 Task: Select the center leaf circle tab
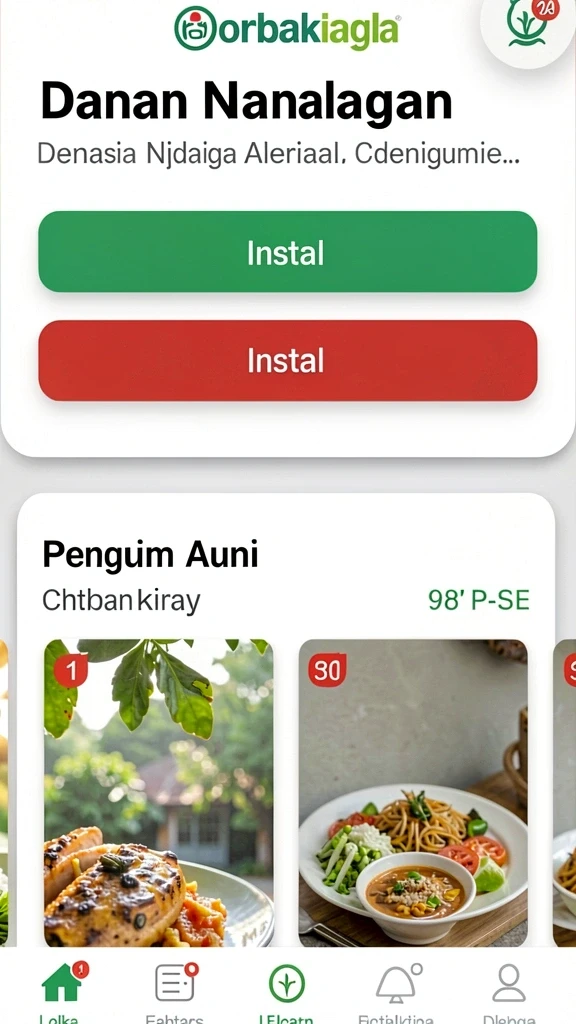tap(287, 990)
